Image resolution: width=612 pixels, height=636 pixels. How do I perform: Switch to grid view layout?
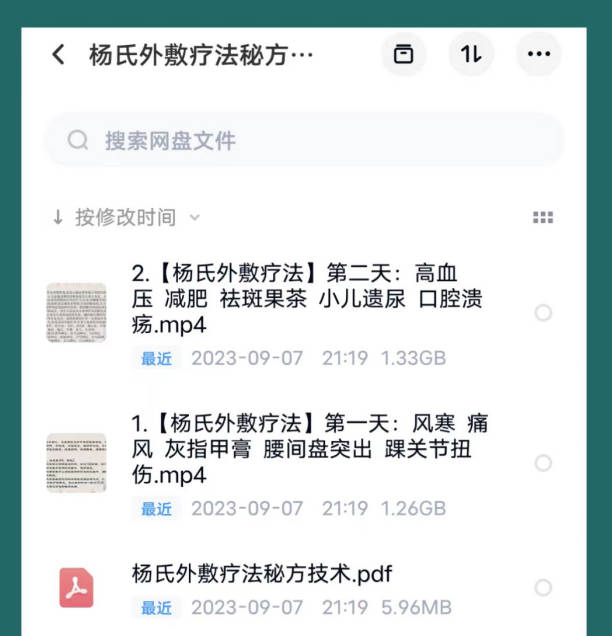tap(543, 217)
